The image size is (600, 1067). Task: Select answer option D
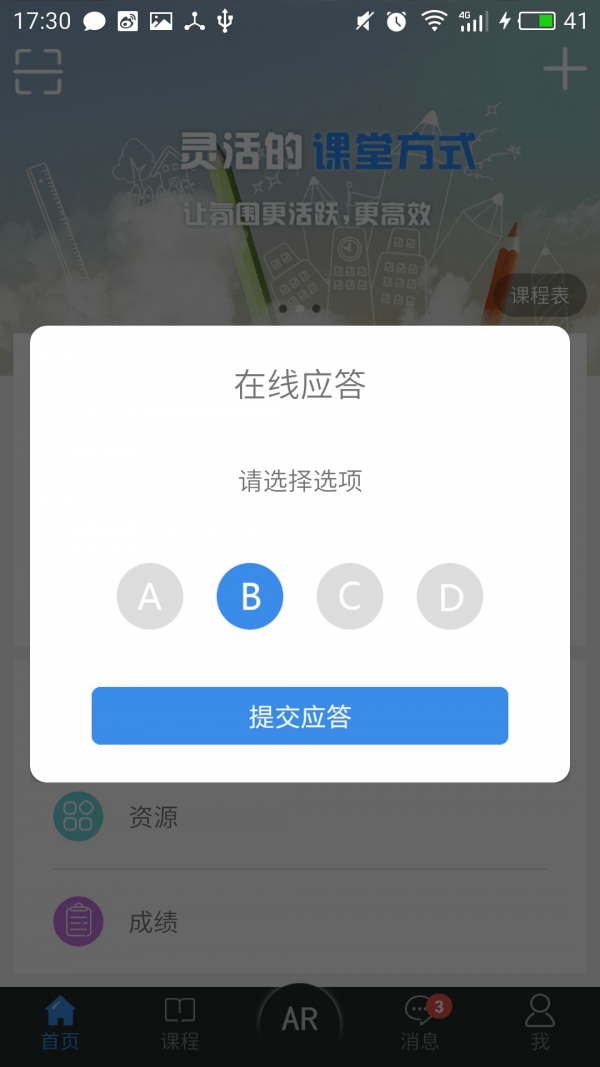450,597
